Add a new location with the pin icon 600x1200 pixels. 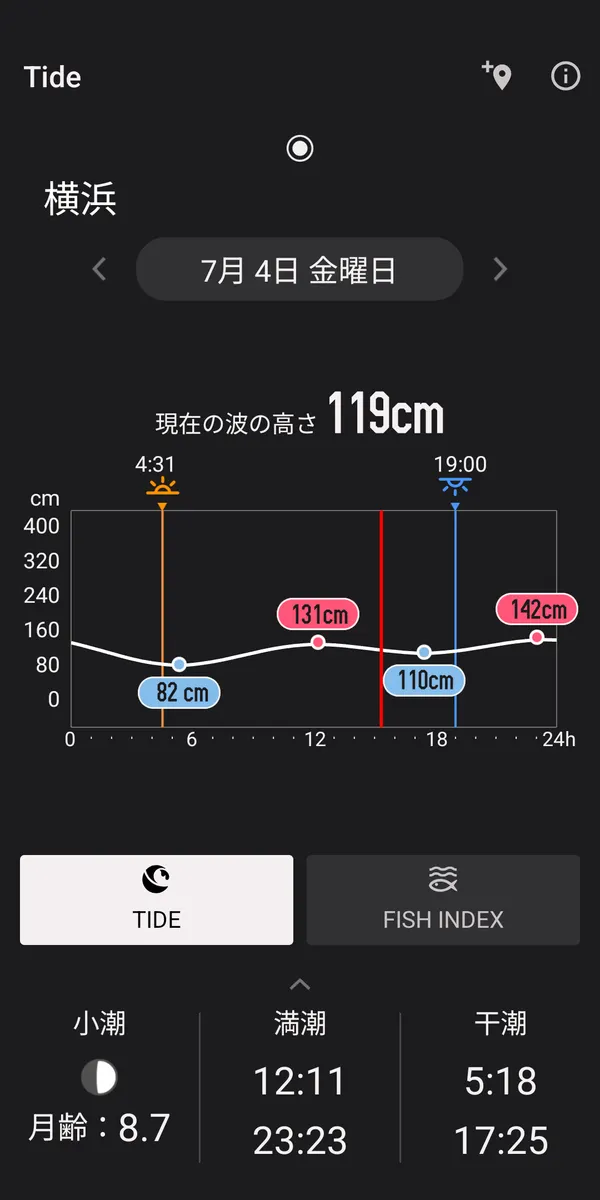coord(497,76)
